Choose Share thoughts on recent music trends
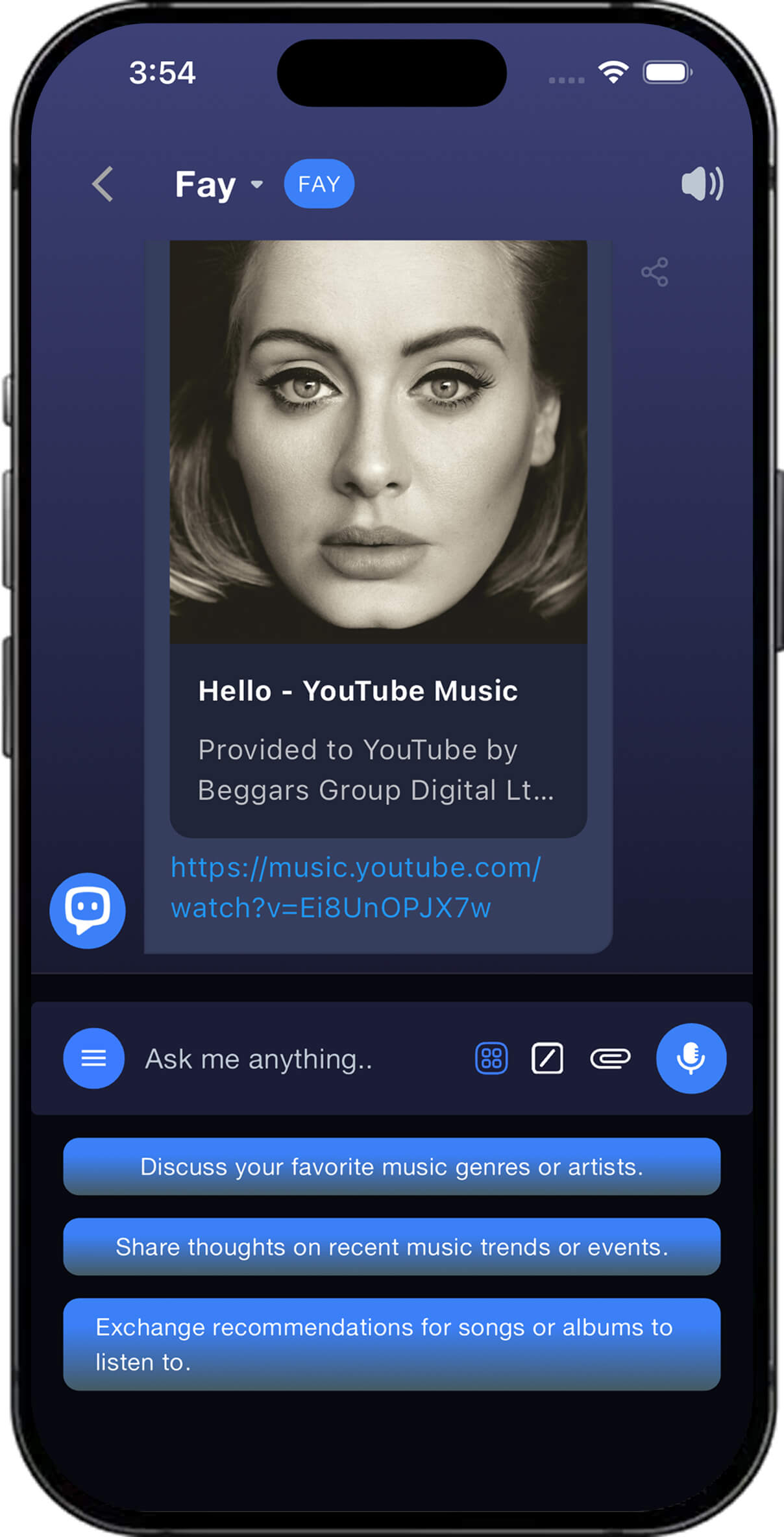 [x=391, y=1247]
